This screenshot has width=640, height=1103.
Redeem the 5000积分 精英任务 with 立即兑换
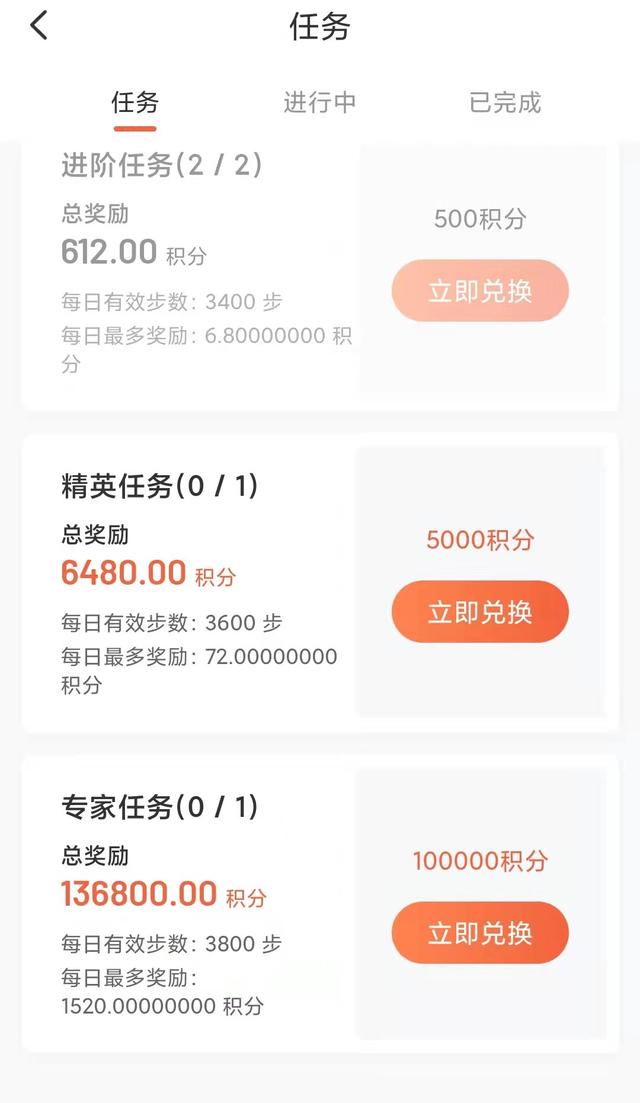(480, 612)
